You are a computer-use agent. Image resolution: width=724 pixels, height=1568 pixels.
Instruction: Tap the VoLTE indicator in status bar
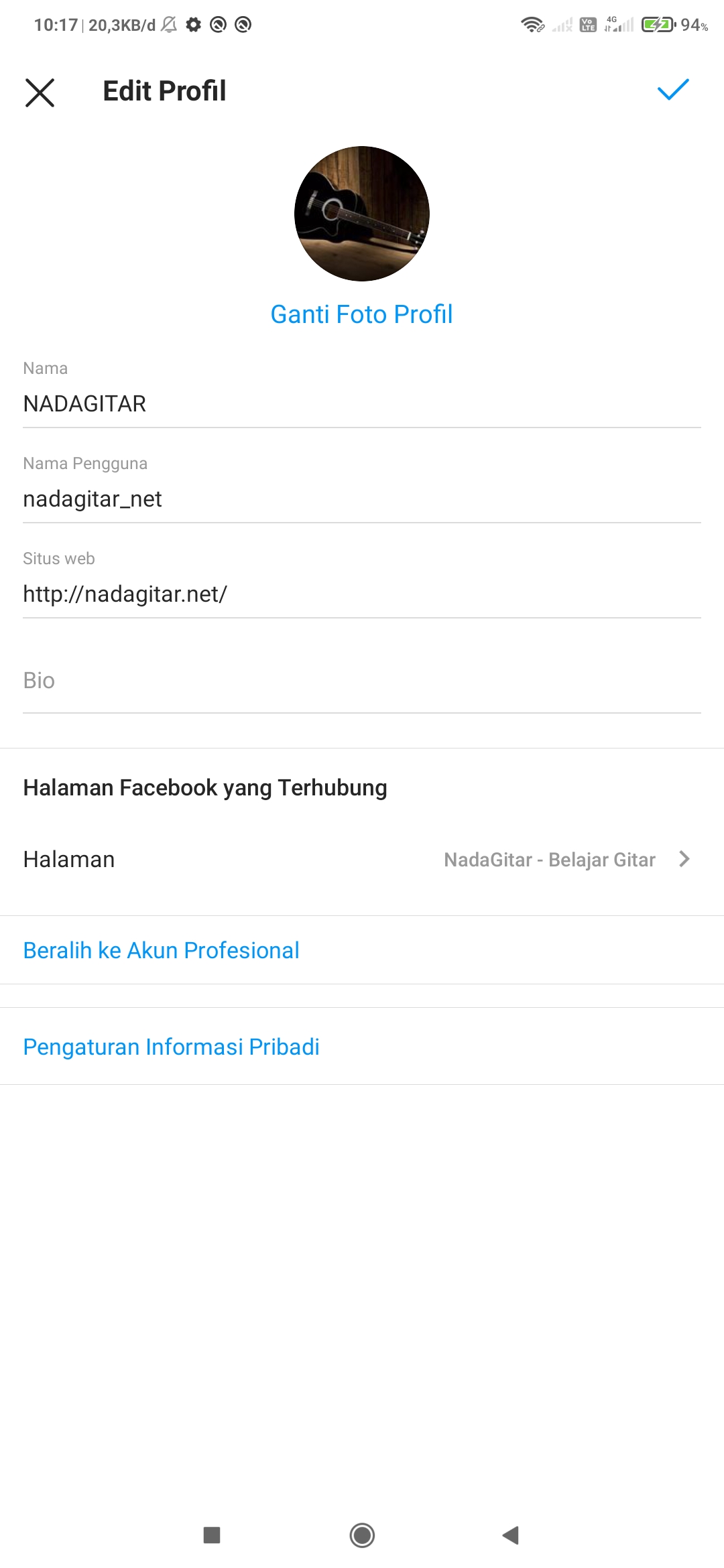tap(587, 24)
